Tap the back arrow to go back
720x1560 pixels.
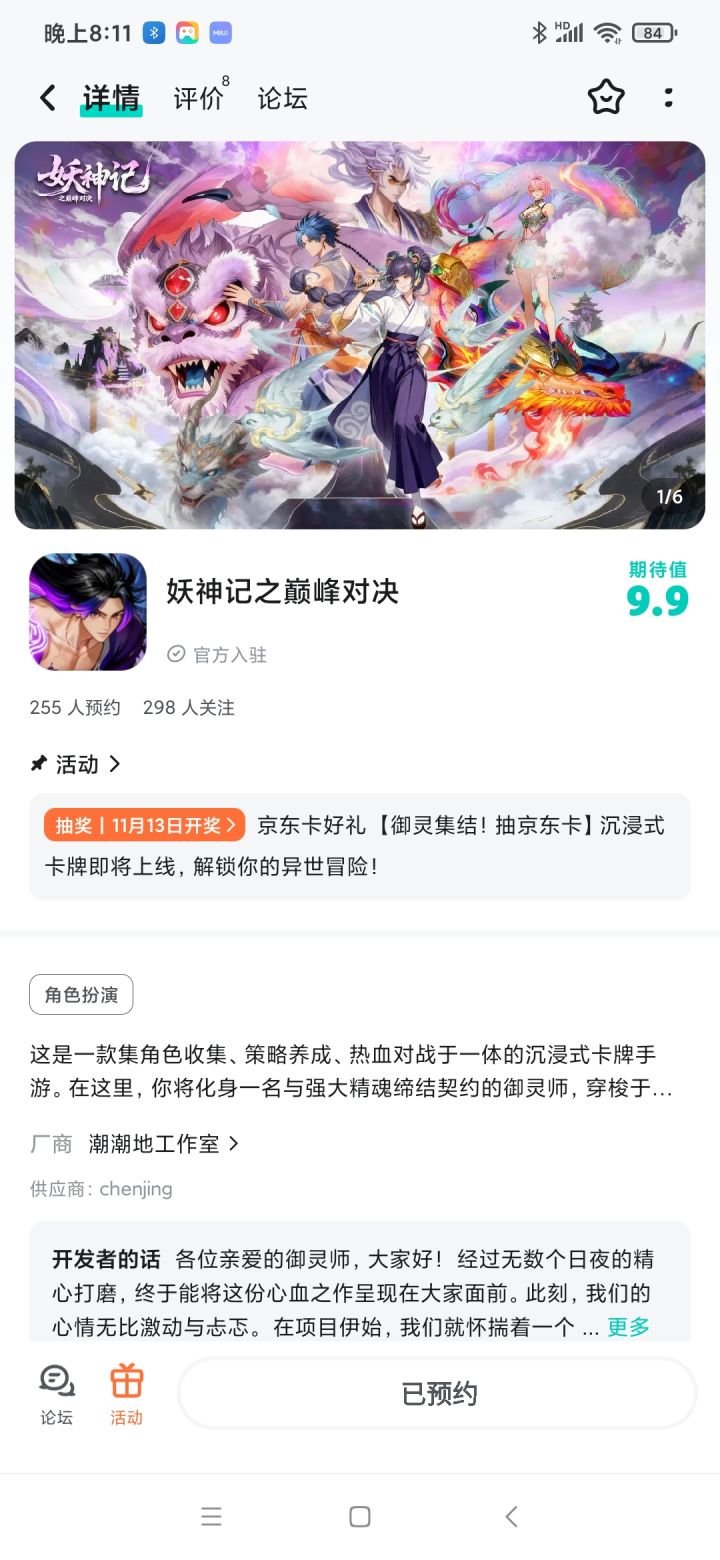point(46,97)
